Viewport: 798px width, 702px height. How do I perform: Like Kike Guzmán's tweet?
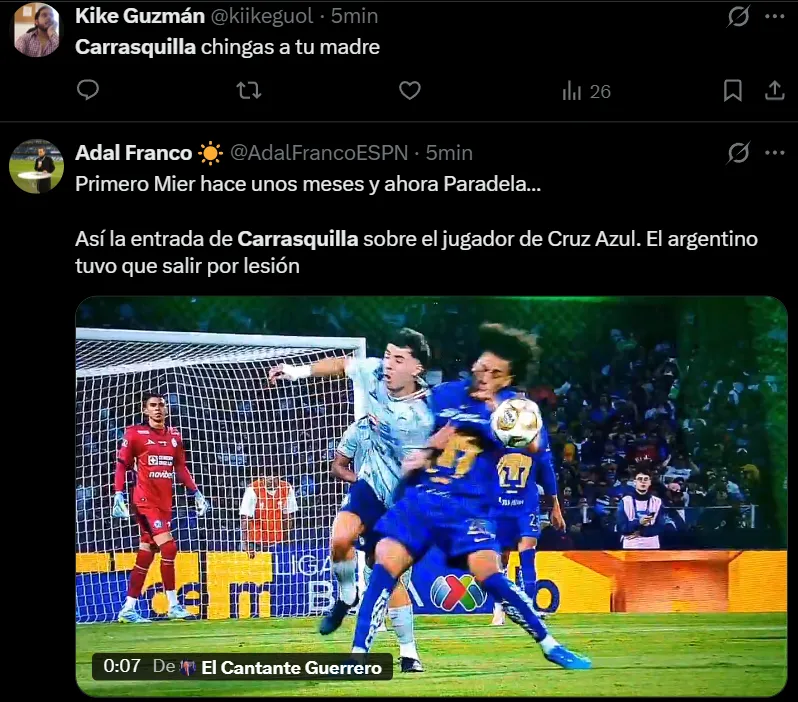[410, 91]
